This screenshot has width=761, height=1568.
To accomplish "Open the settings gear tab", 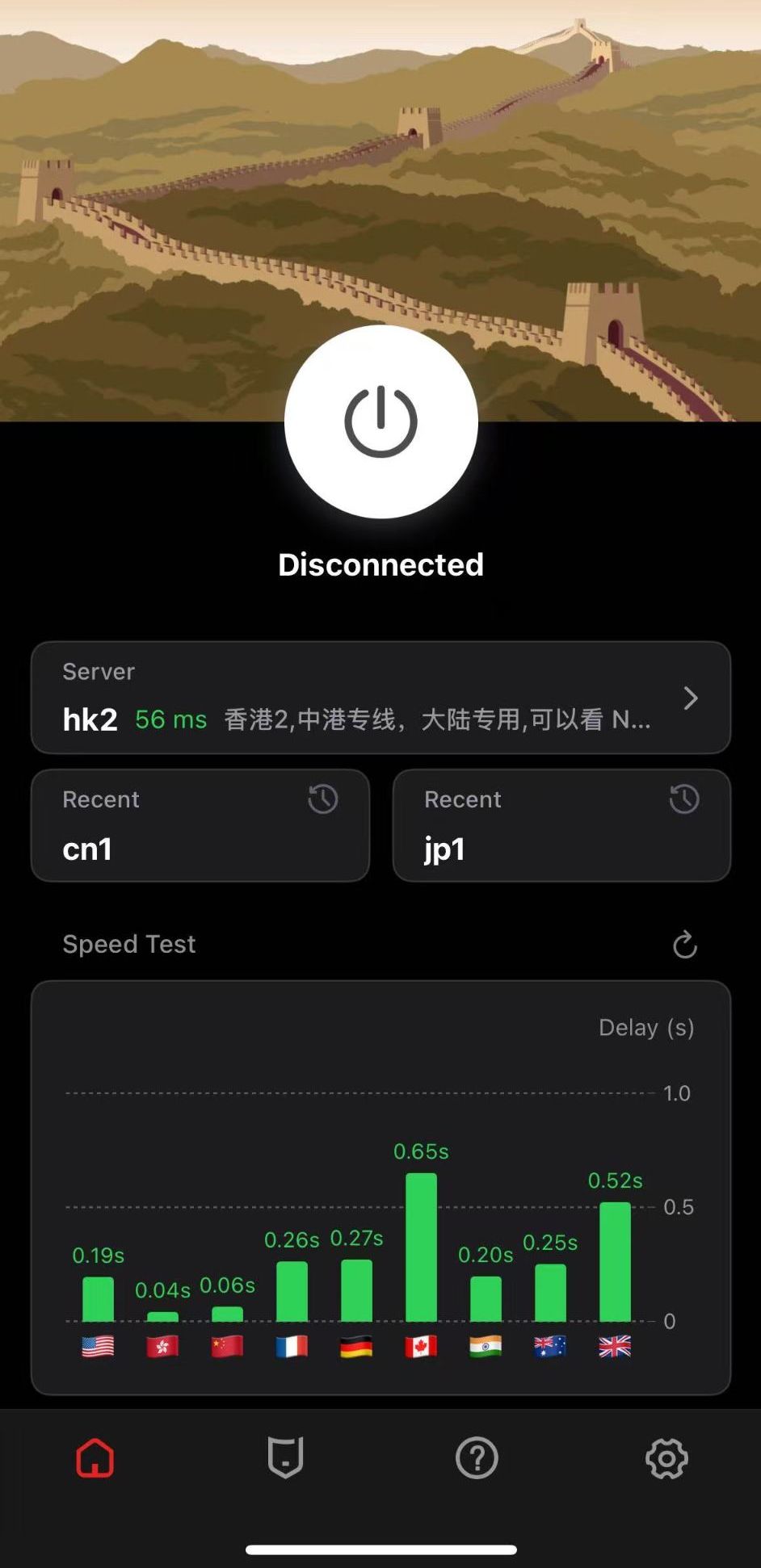I will tap(666, 1458).
